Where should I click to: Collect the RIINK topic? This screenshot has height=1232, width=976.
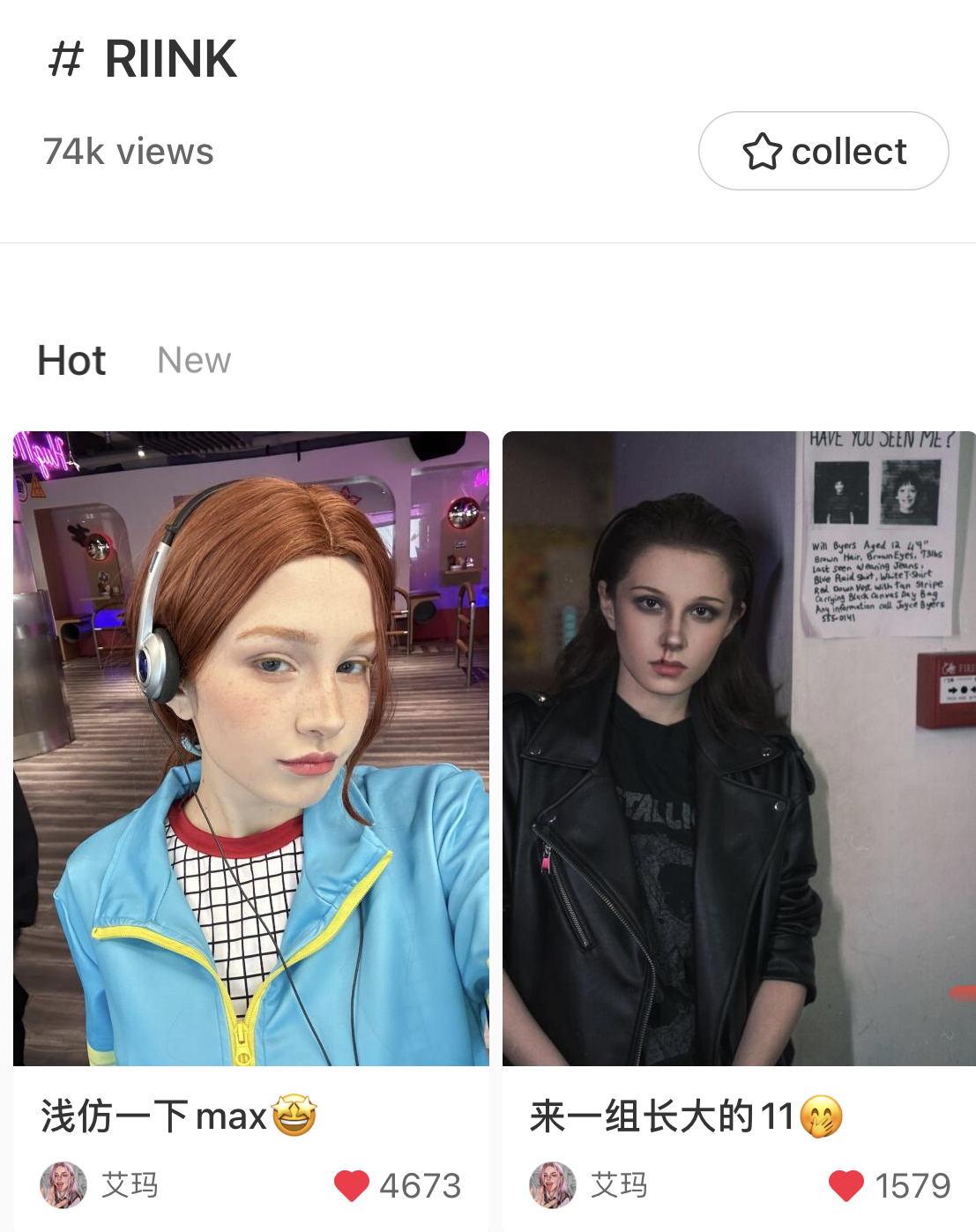(823, 151)
